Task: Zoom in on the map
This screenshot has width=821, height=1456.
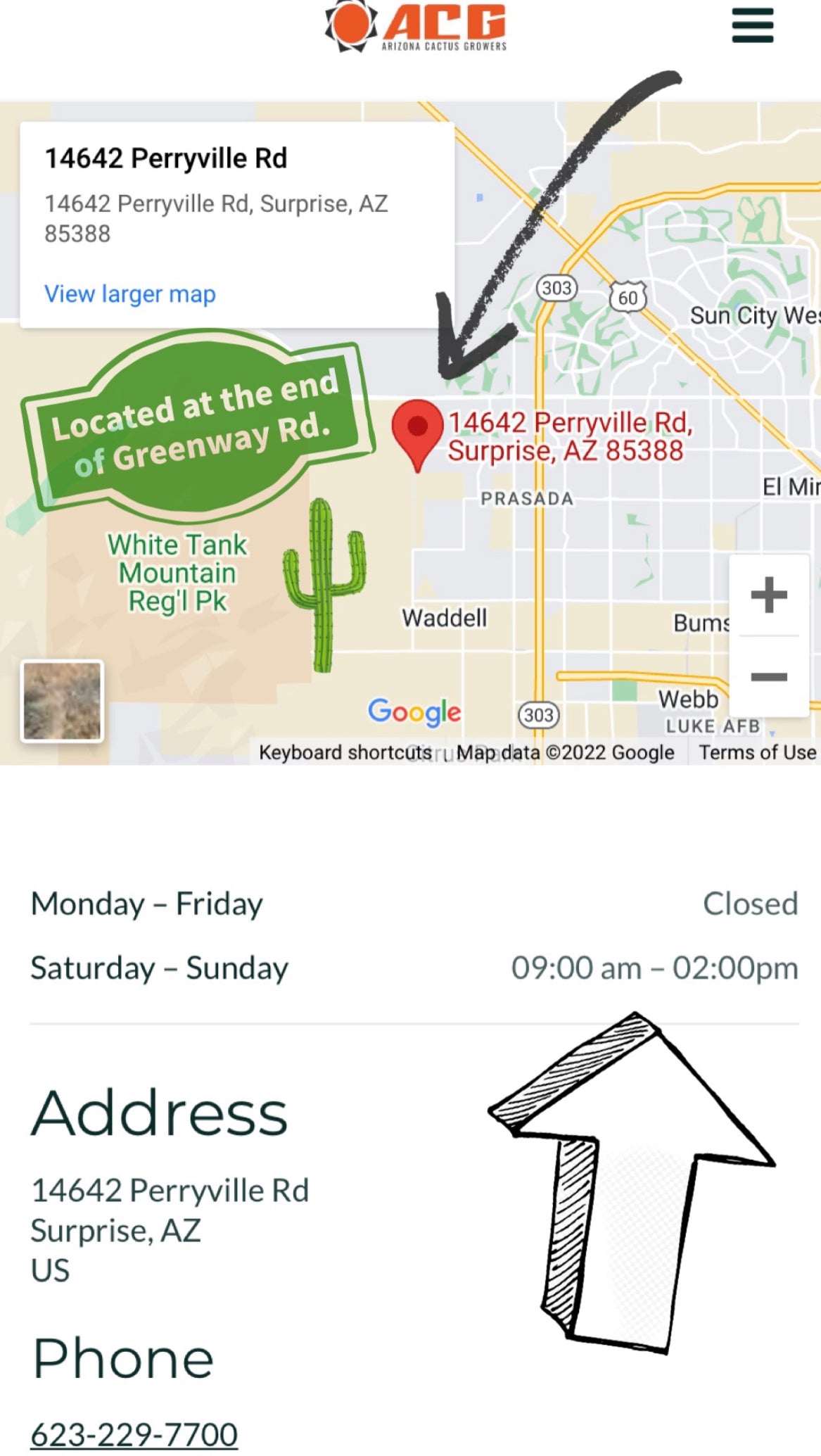Action: (x=768, y=596)
